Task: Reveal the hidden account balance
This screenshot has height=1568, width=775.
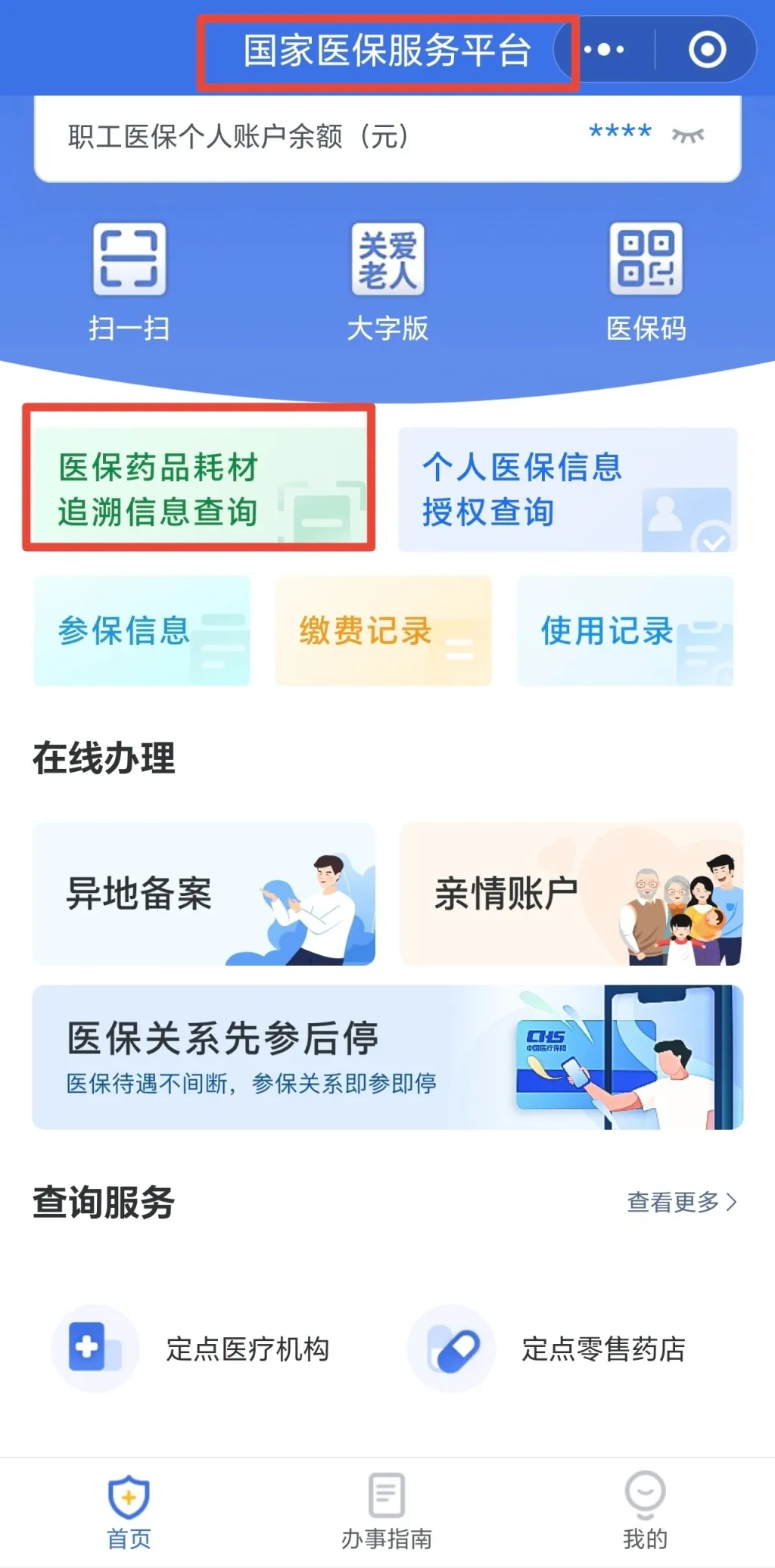Action: pos(688,135)
